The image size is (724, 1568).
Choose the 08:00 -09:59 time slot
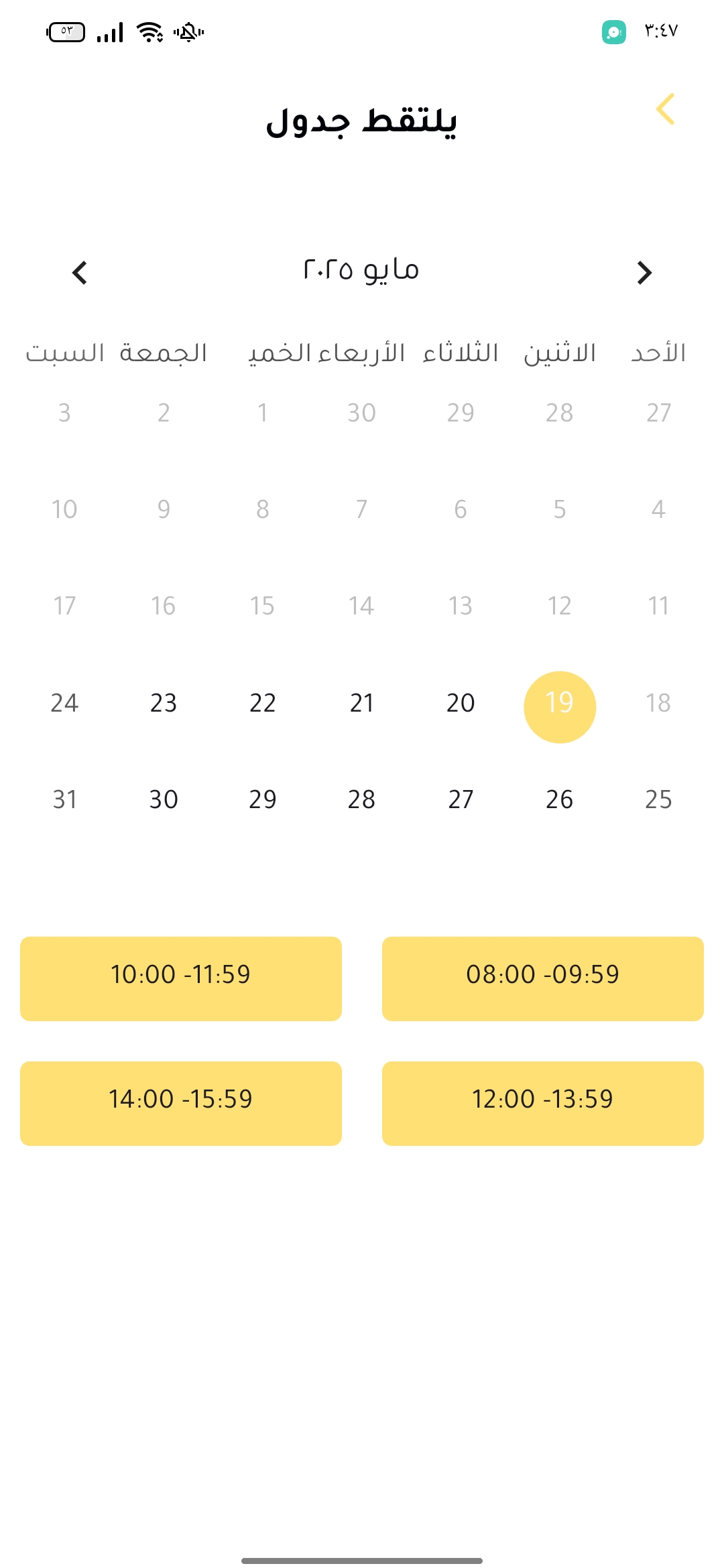543,979
